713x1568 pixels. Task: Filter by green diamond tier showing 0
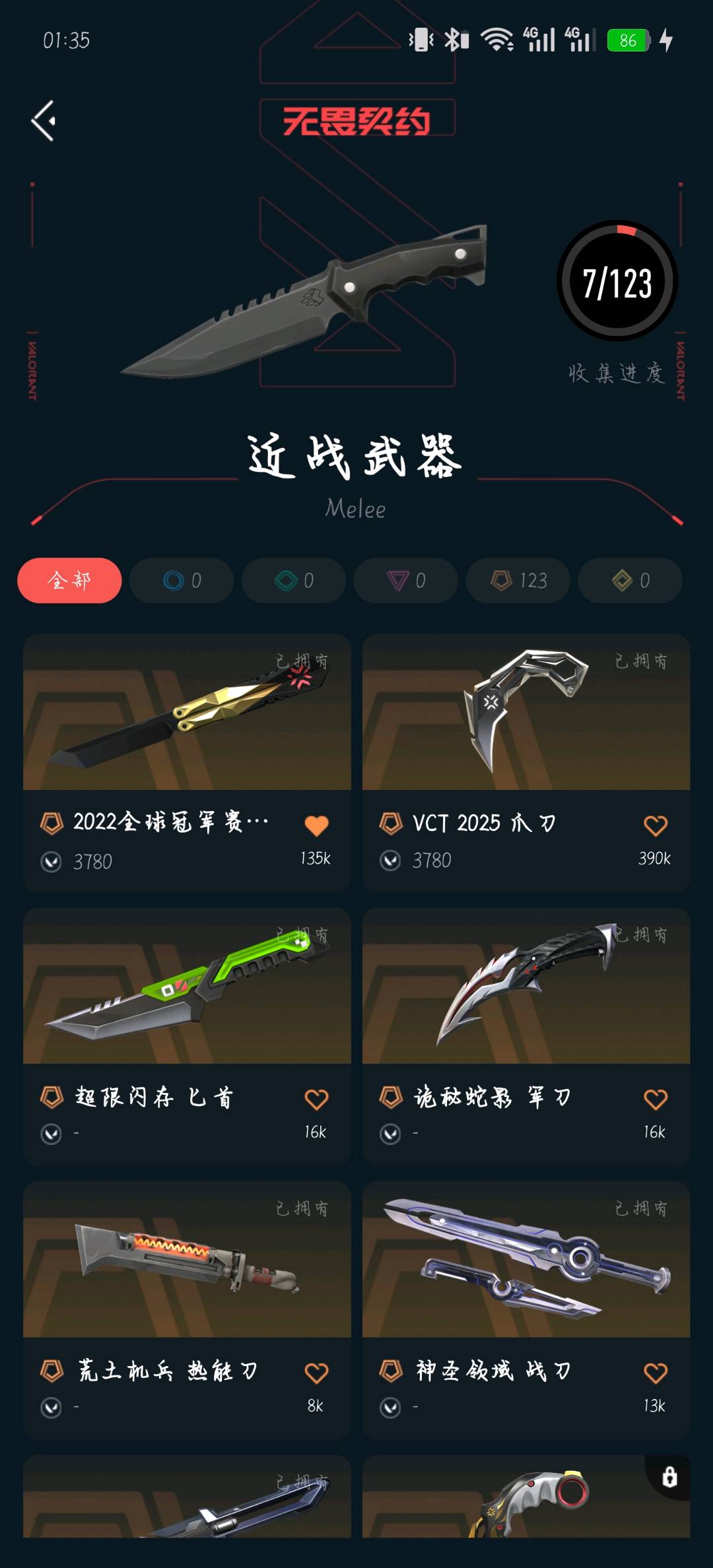294,581
